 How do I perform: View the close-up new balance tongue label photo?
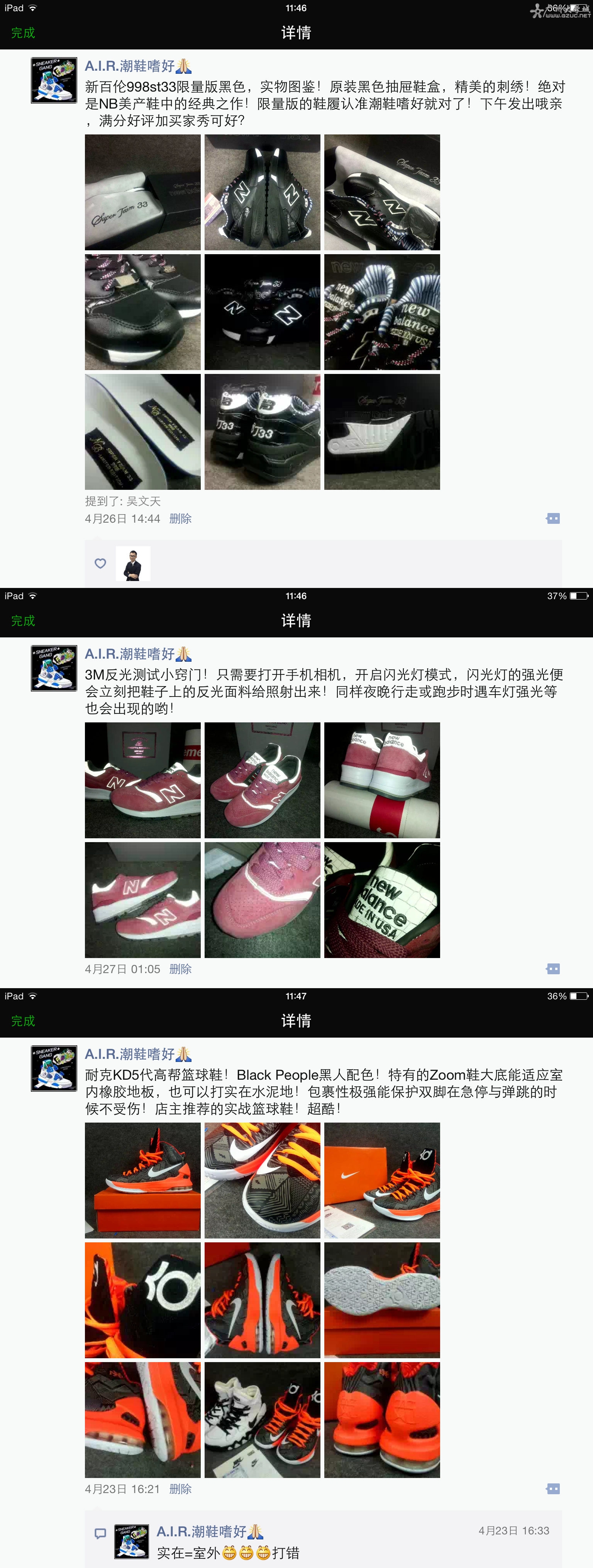[382, 900]
